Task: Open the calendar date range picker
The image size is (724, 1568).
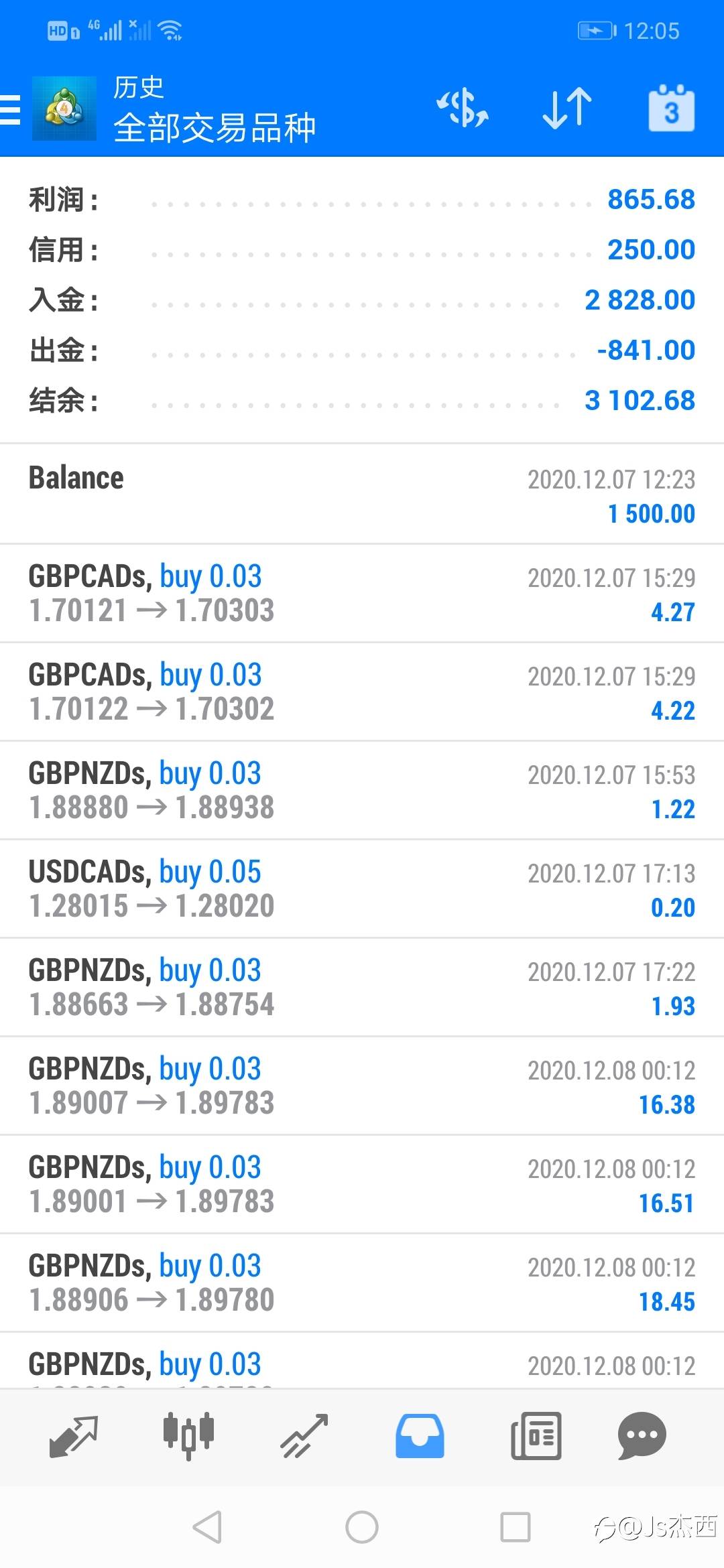Action: click(671, 109)
